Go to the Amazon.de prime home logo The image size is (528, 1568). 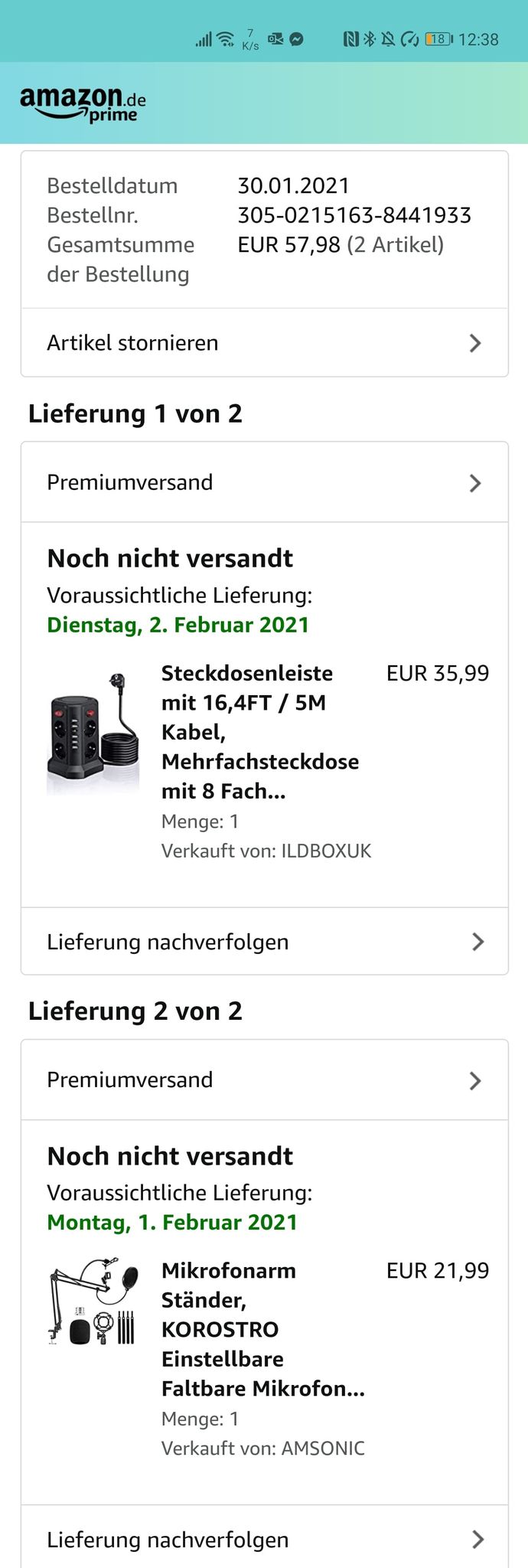point(83,104)
